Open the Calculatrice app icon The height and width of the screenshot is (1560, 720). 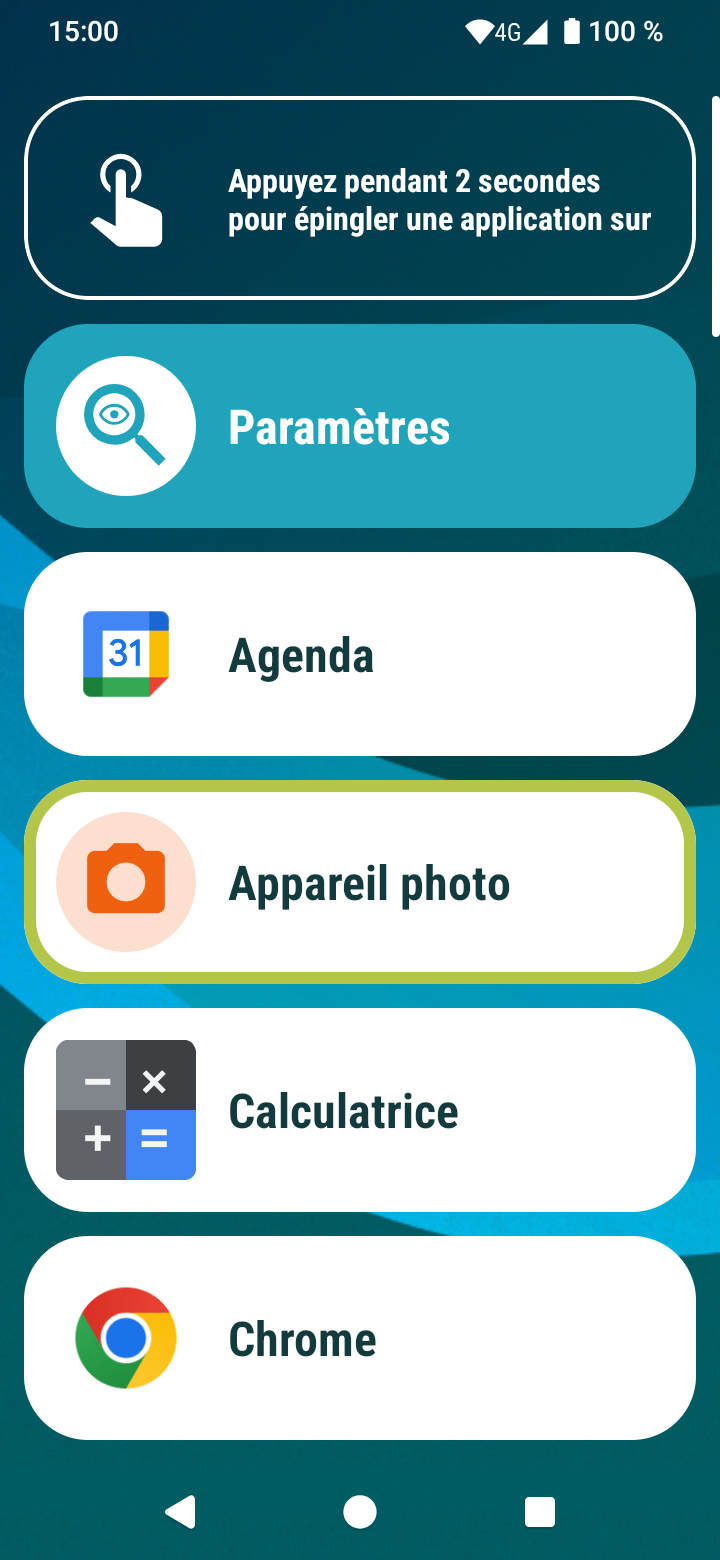pos(126,1109)
